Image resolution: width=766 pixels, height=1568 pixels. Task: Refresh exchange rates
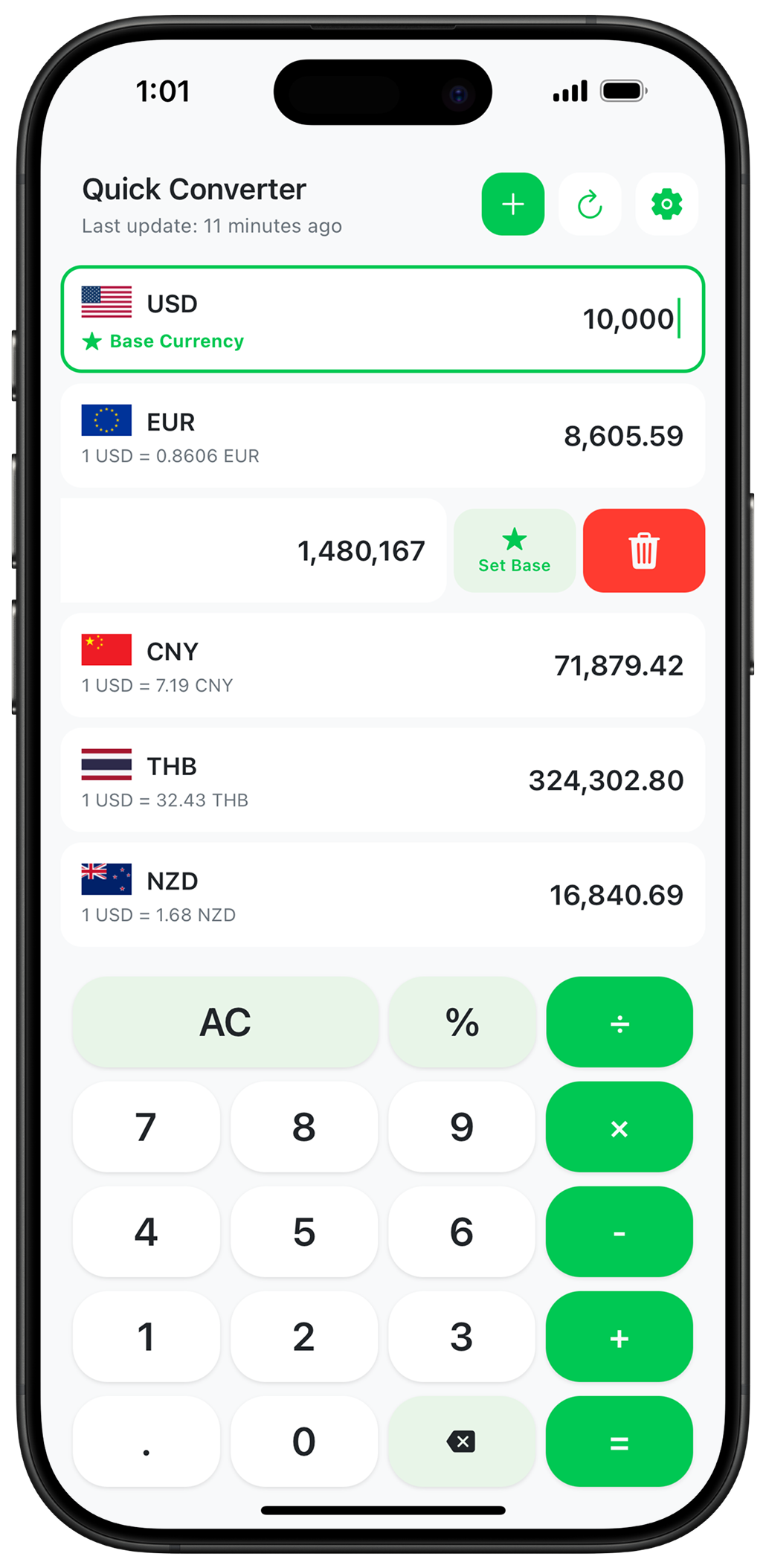[589, 204]
